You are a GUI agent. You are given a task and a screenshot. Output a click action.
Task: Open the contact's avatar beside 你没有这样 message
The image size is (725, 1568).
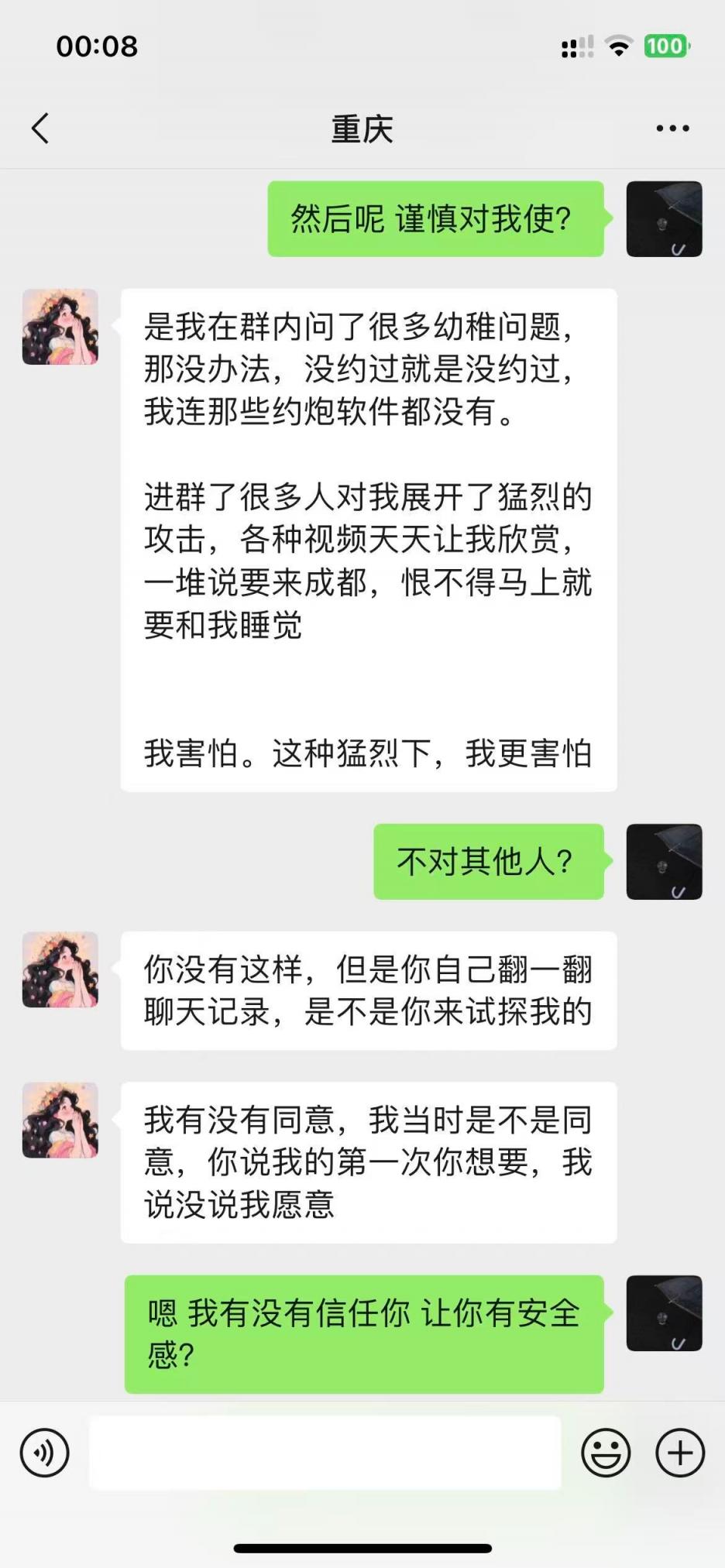click(x=60, y=969)
